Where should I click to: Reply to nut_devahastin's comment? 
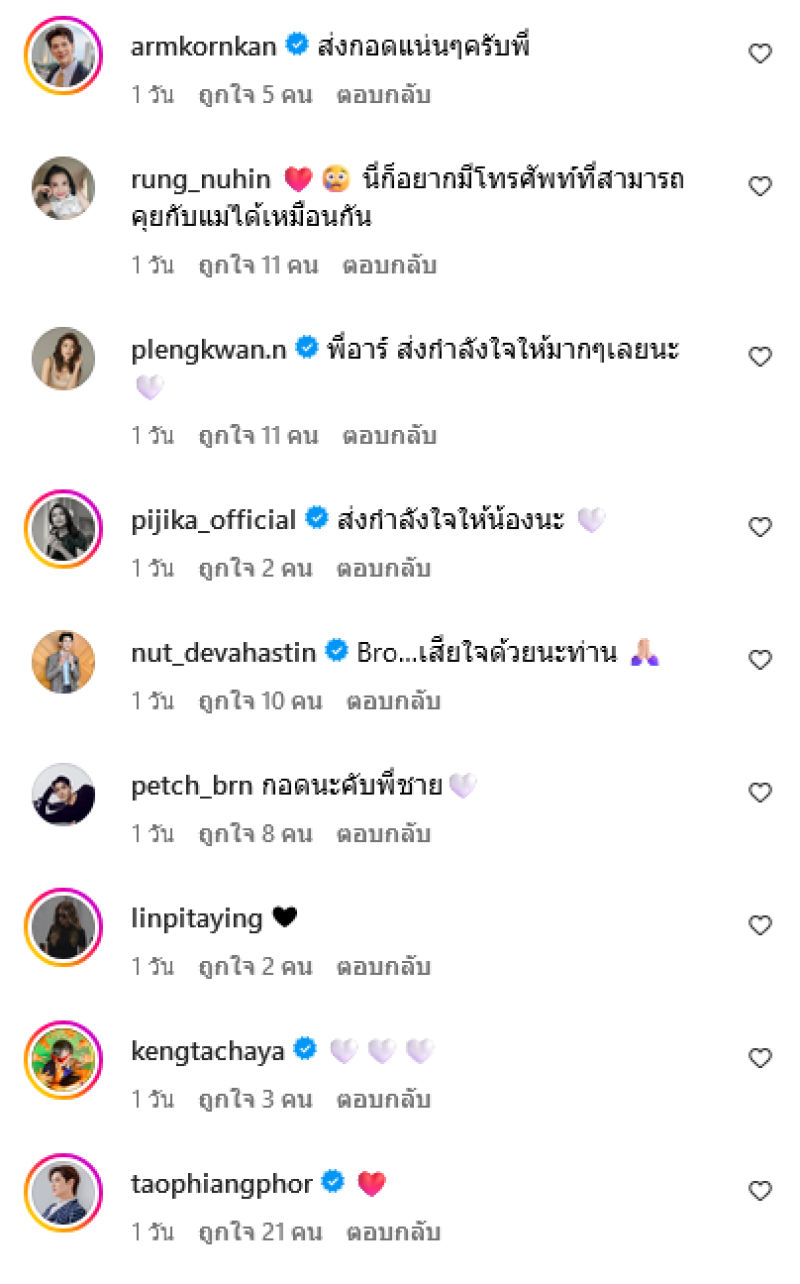click(393, 701)
